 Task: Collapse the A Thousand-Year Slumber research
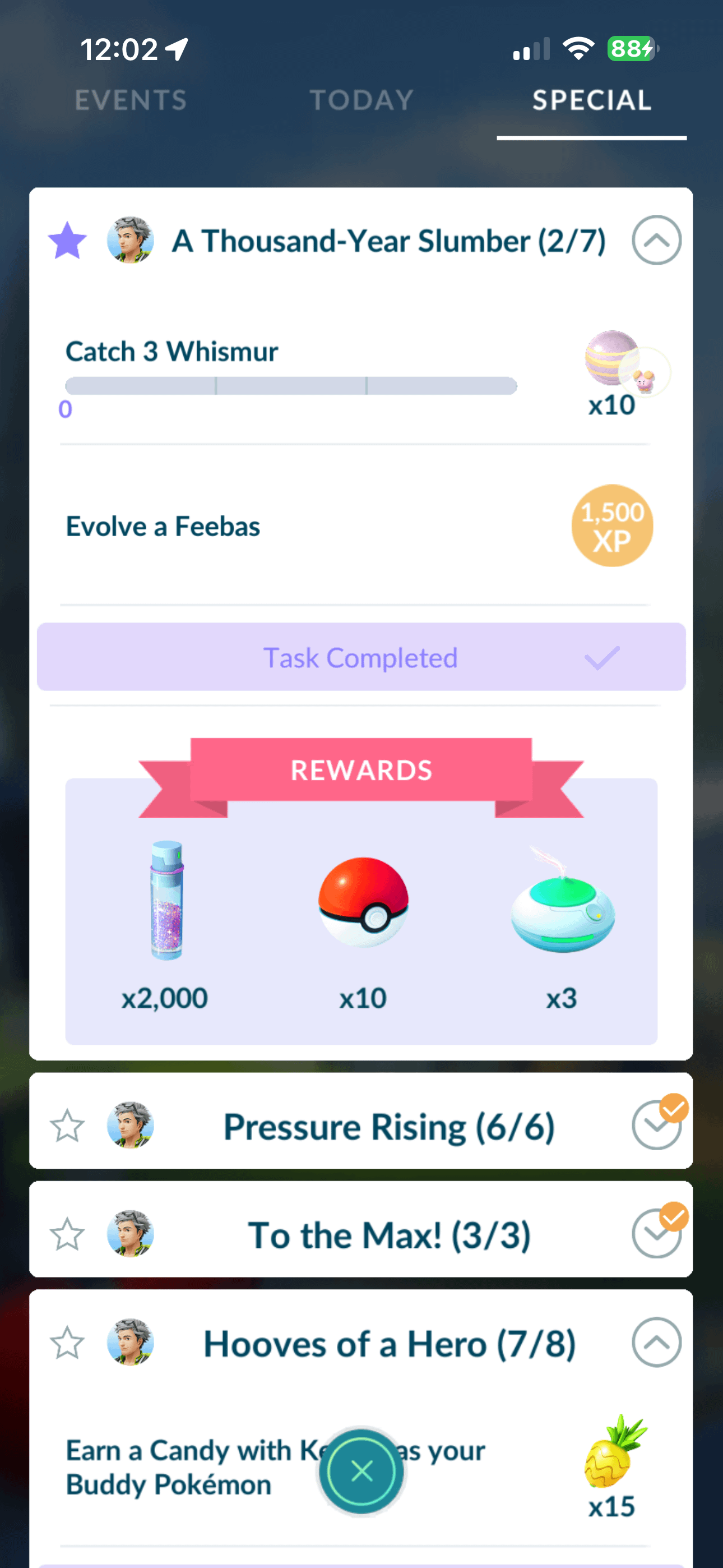pyautogui.click(x=655, y=241)
